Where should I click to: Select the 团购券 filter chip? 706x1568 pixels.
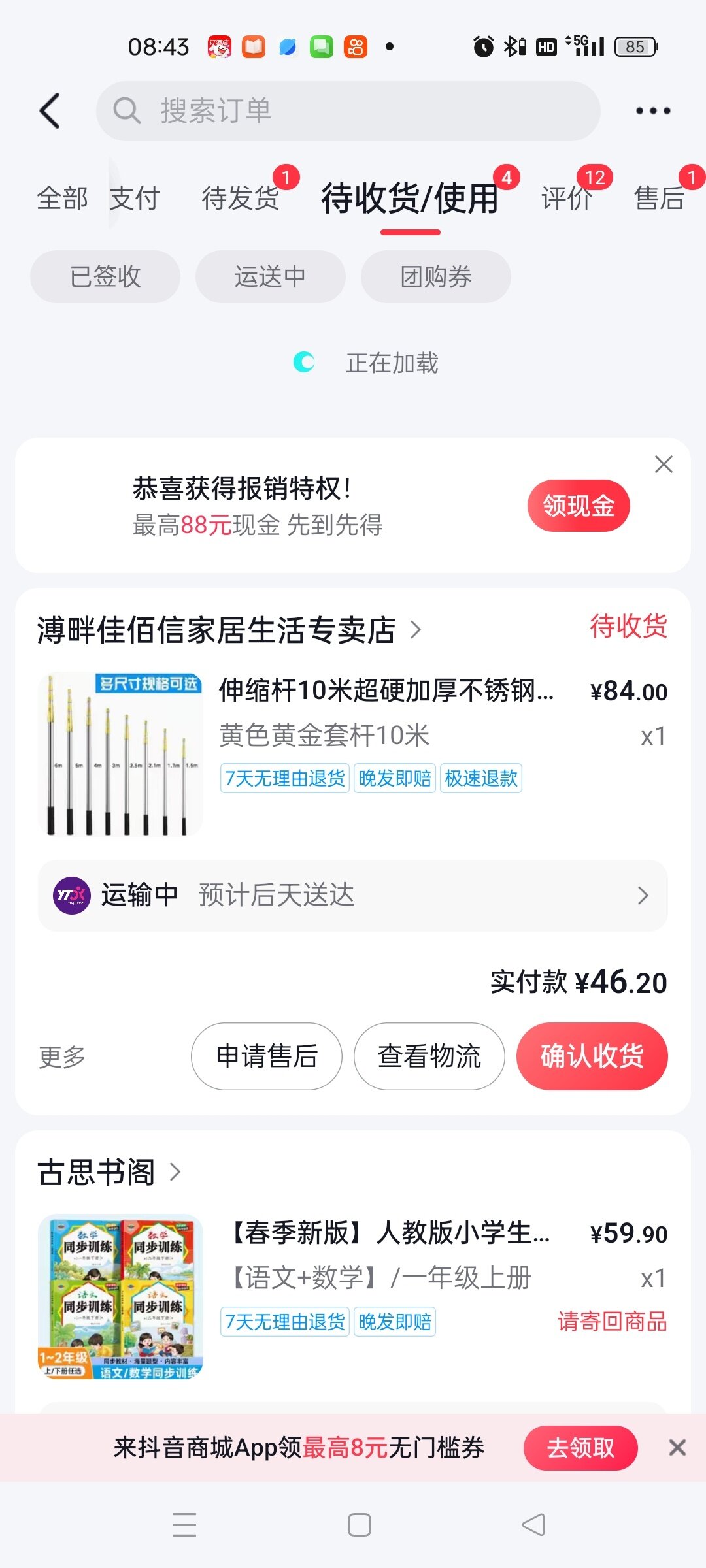click(x=435, y=276)
